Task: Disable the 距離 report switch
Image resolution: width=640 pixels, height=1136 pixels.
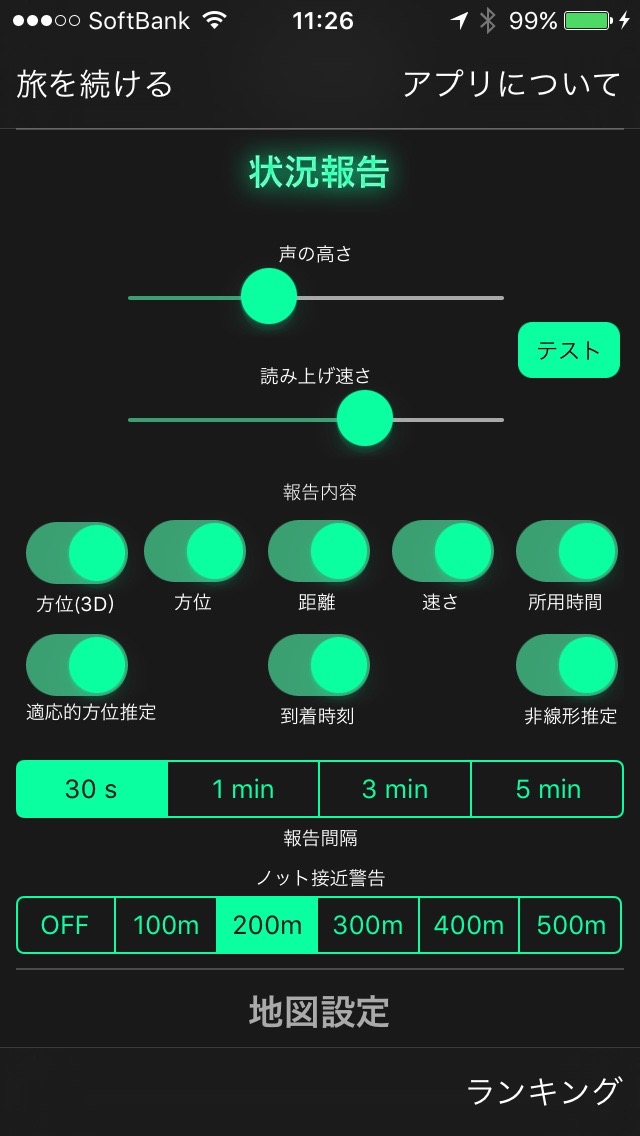Action: tap(318, 552)
